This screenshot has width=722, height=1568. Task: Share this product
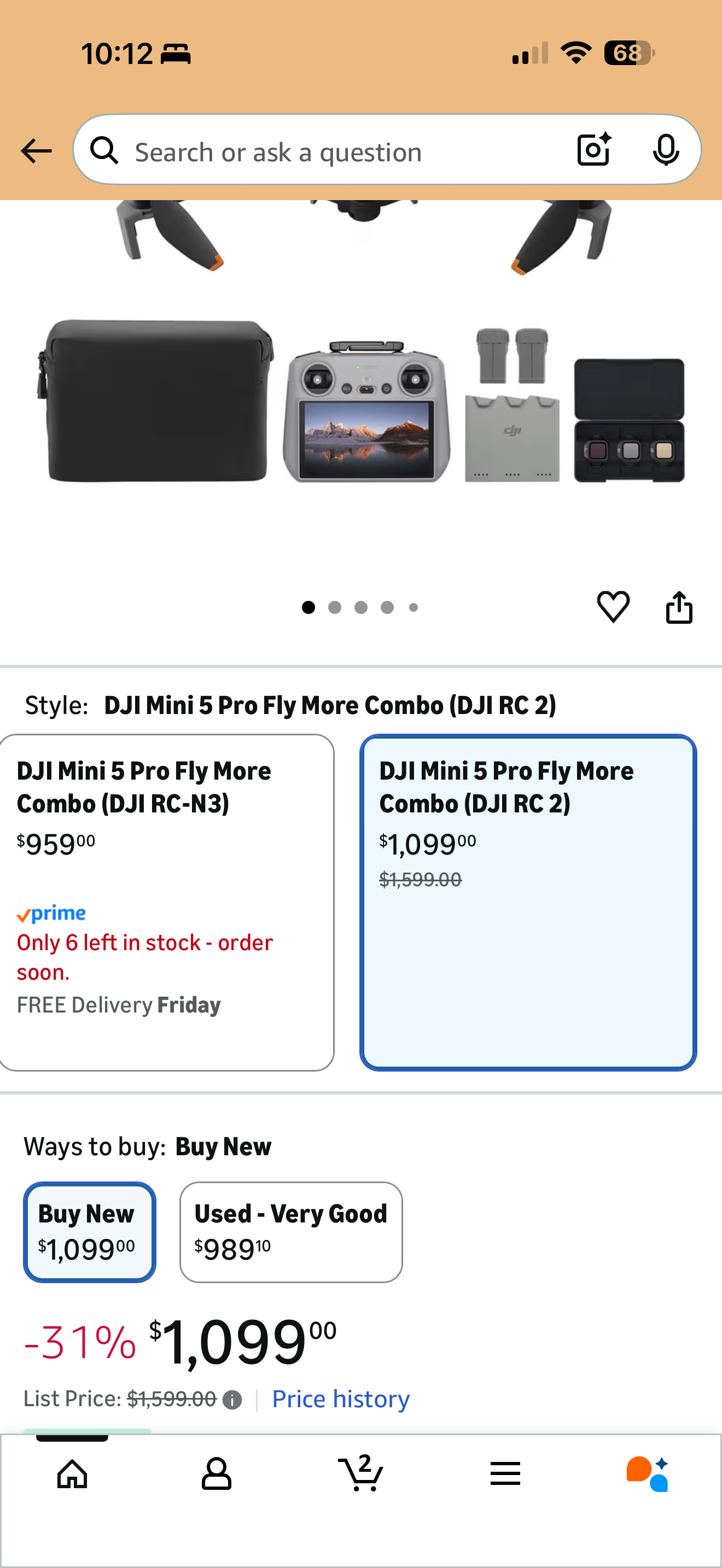679,607
